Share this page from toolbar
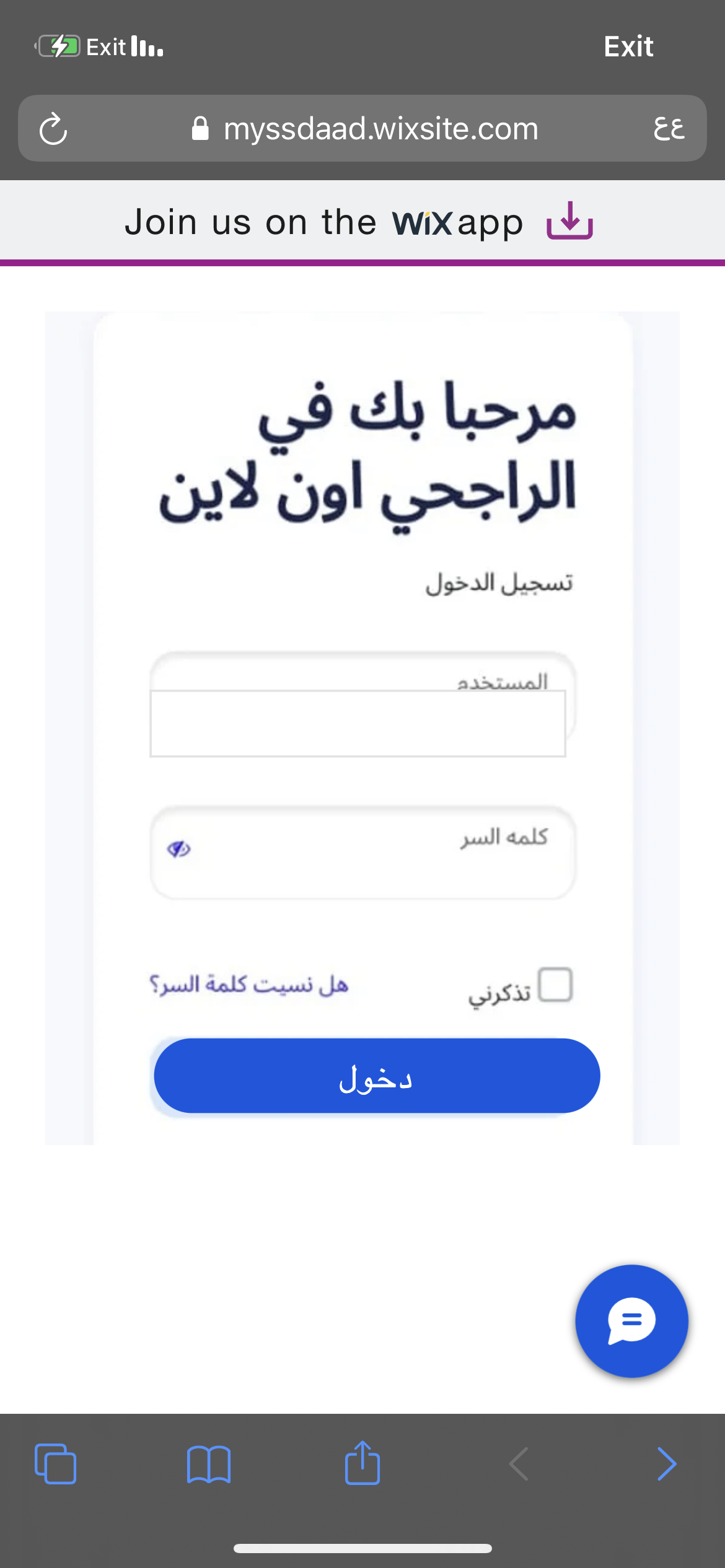The image size is (725, 1568). click(x=362, y=1463)
